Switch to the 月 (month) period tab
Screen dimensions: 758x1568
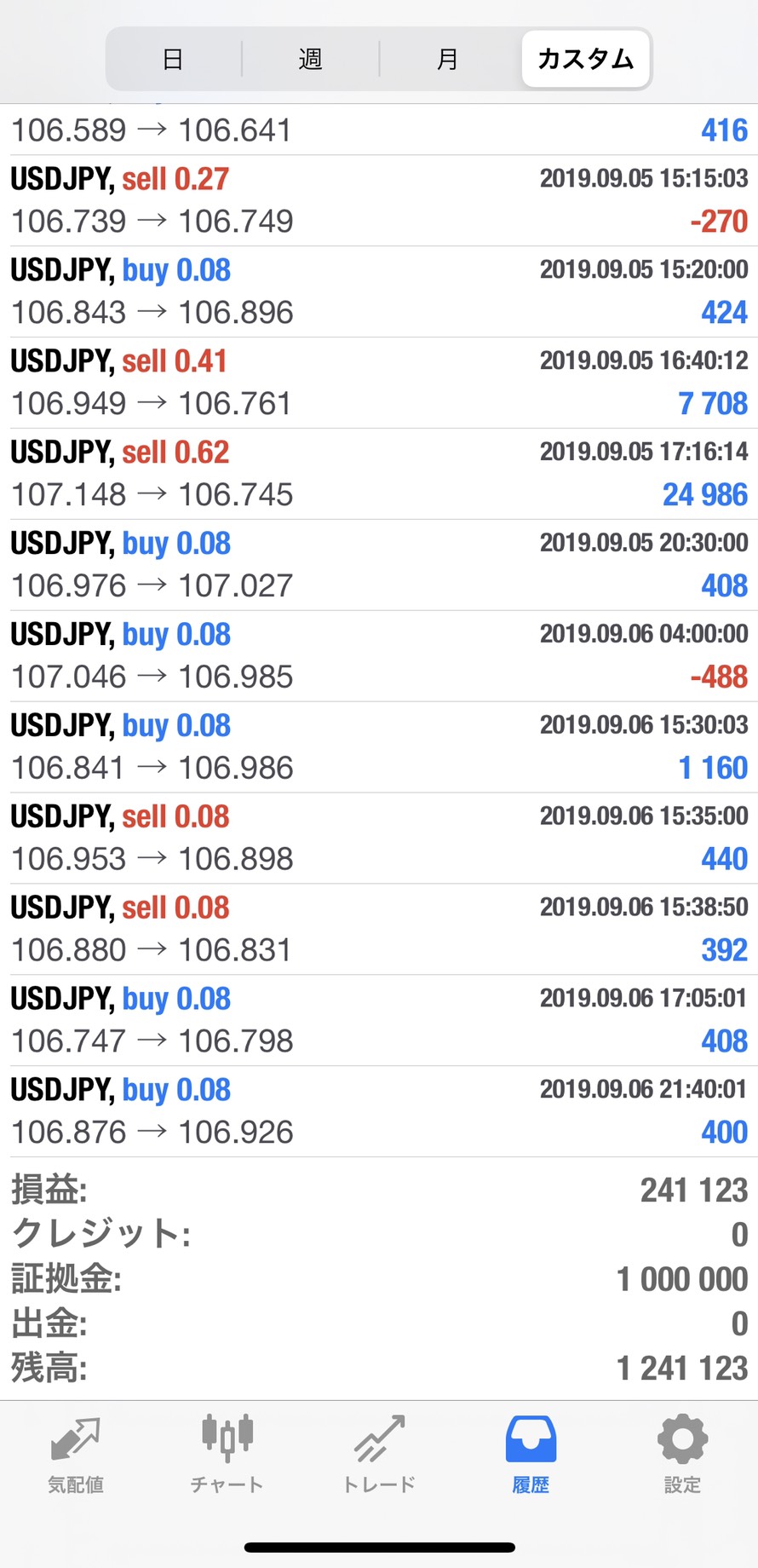[448, 59]
